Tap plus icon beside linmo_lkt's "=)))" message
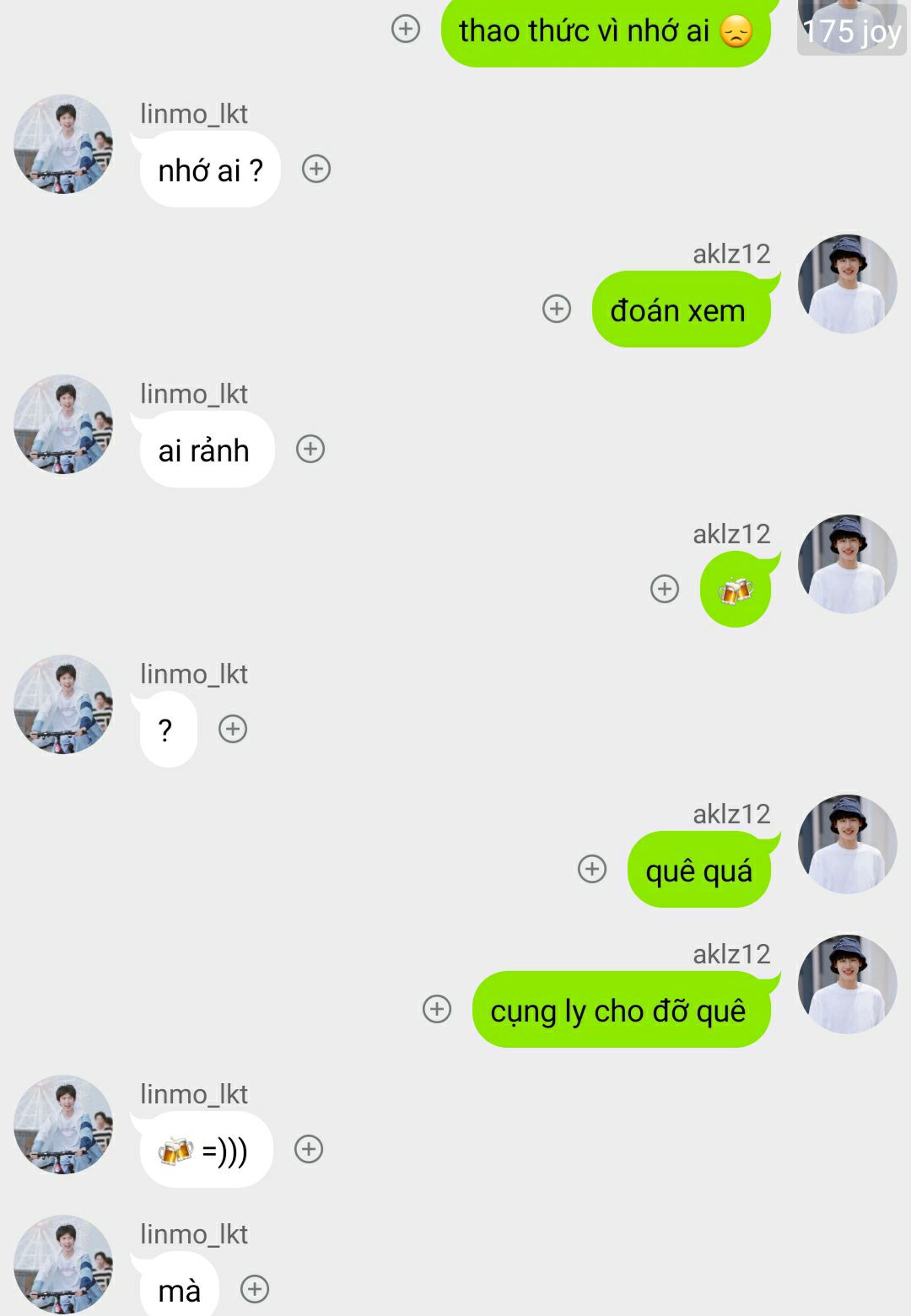Screen dimensions: 911x1316 pos(309,1149)
